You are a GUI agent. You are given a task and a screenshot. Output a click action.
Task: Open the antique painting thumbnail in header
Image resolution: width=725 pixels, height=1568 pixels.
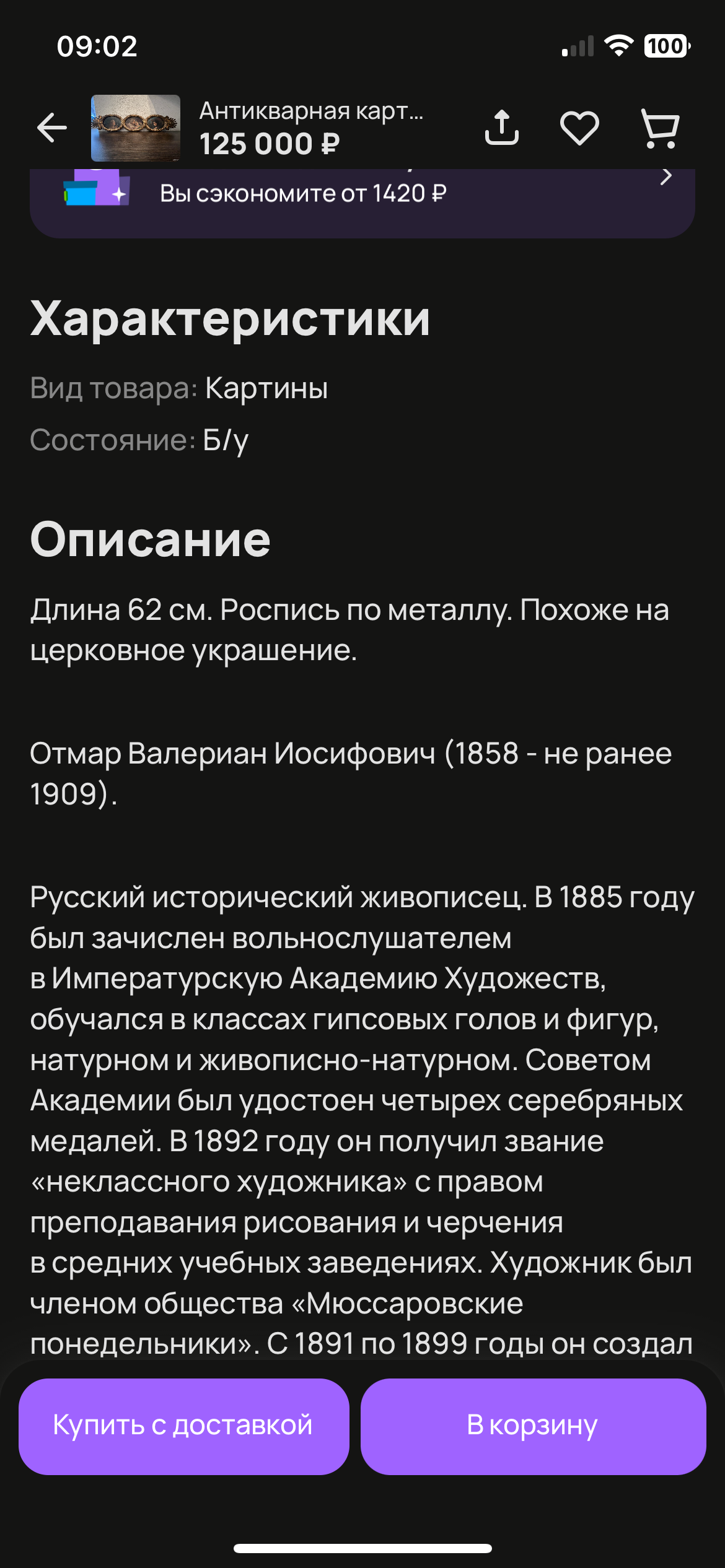pyautogui.click(x=136, y=128)
